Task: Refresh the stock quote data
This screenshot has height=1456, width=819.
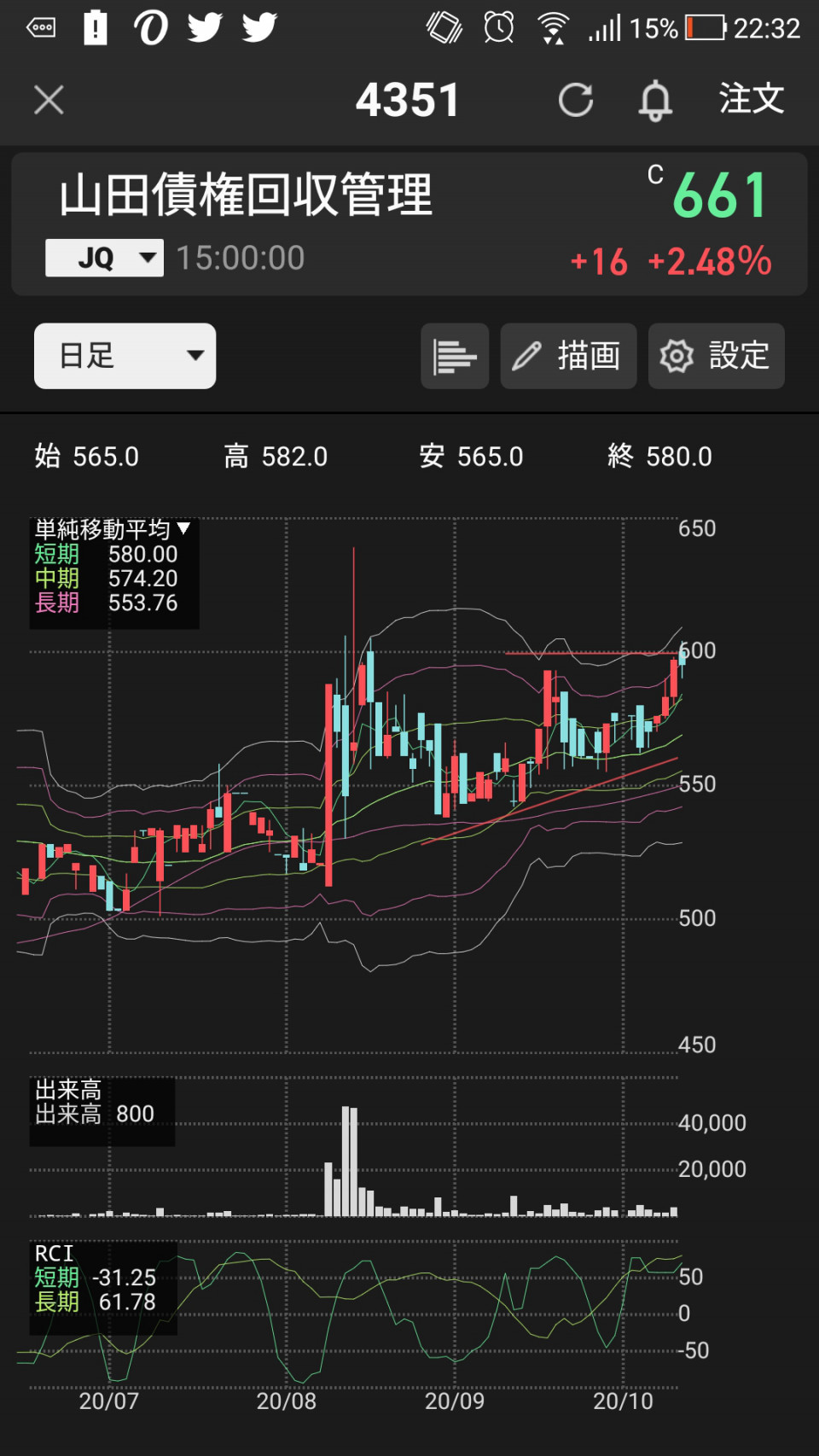Action: pyautogui.click(x=576, y=100)
